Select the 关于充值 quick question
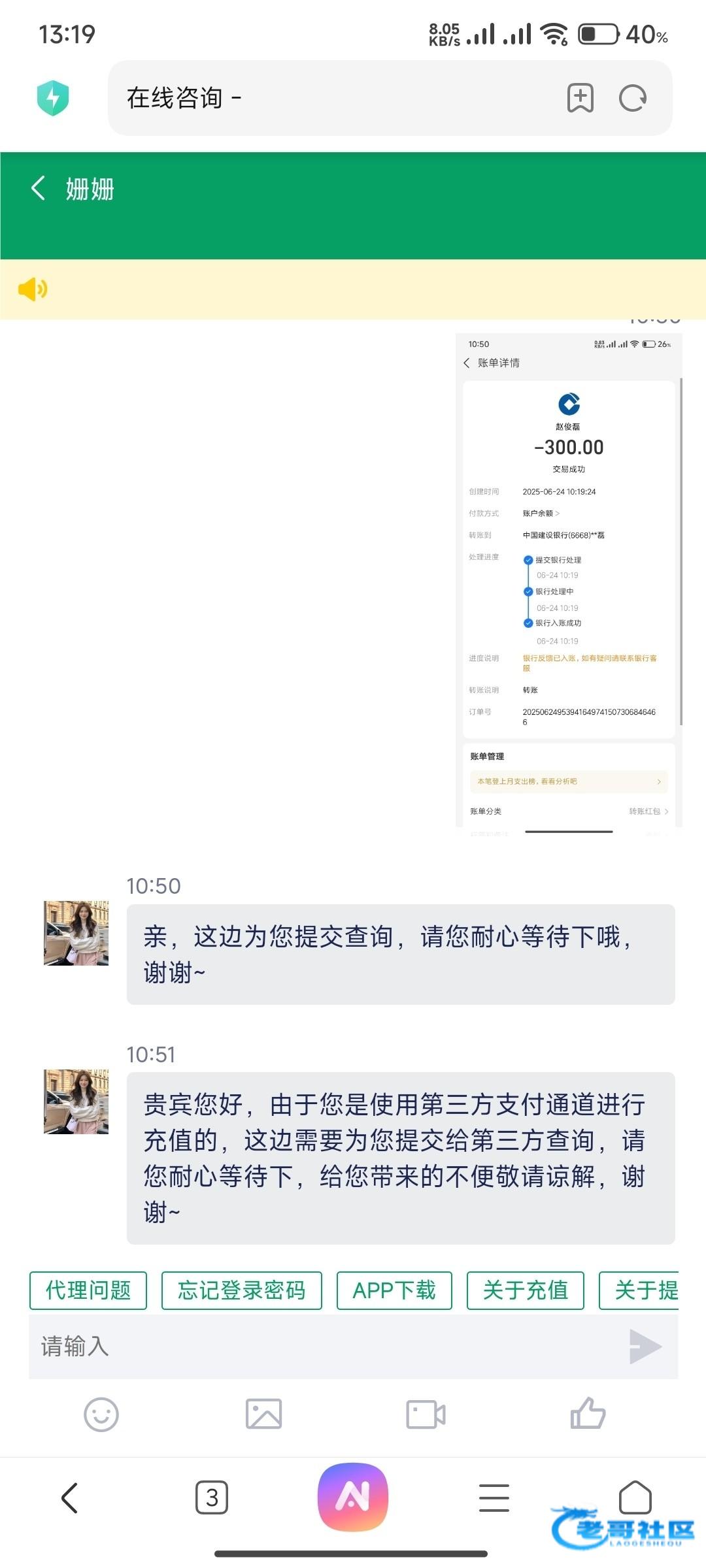 click(525, 1290)
